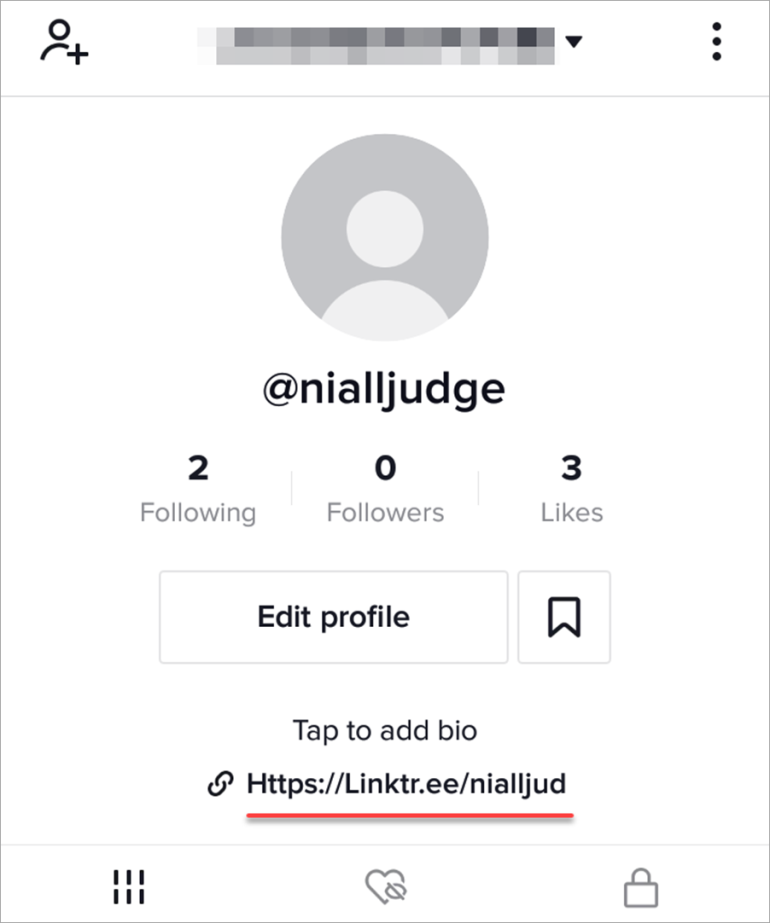770x923 pixels.
Task: Tap to add bio
Action: click(x=385, y=730)
